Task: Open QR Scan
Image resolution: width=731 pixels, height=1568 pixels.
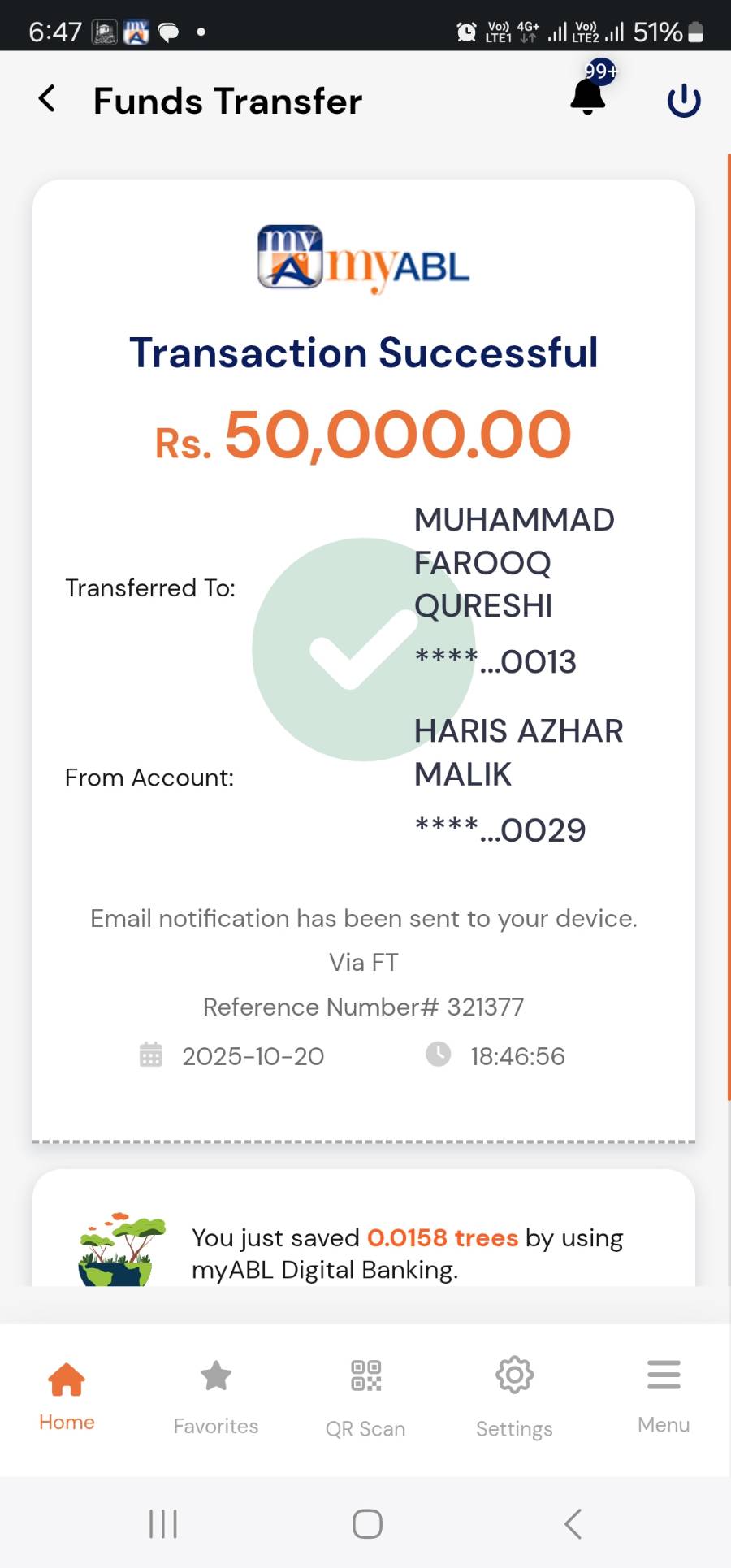Action: (x=365, y=1397)
